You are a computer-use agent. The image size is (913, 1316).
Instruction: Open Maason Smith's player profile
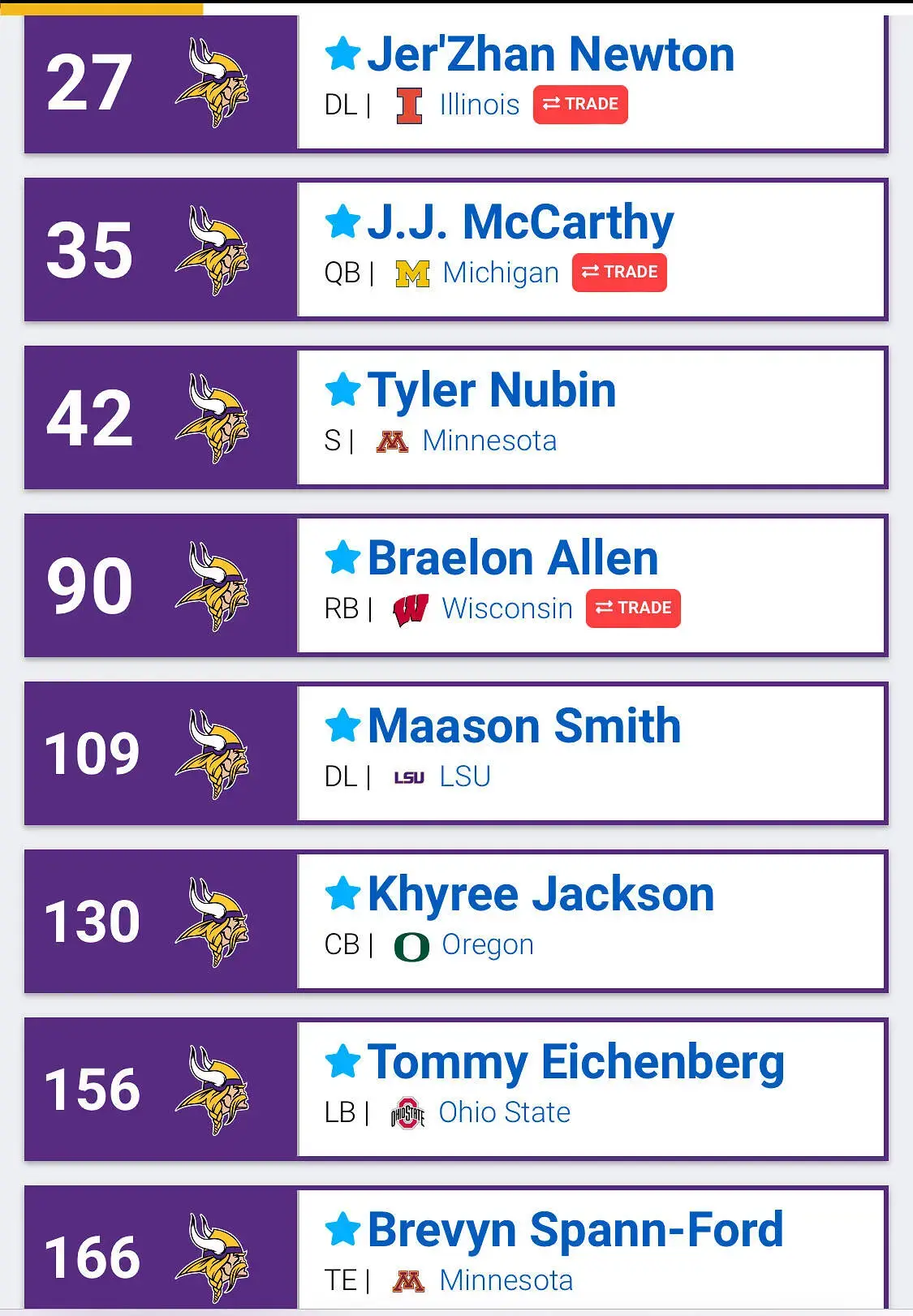point(523,726)
